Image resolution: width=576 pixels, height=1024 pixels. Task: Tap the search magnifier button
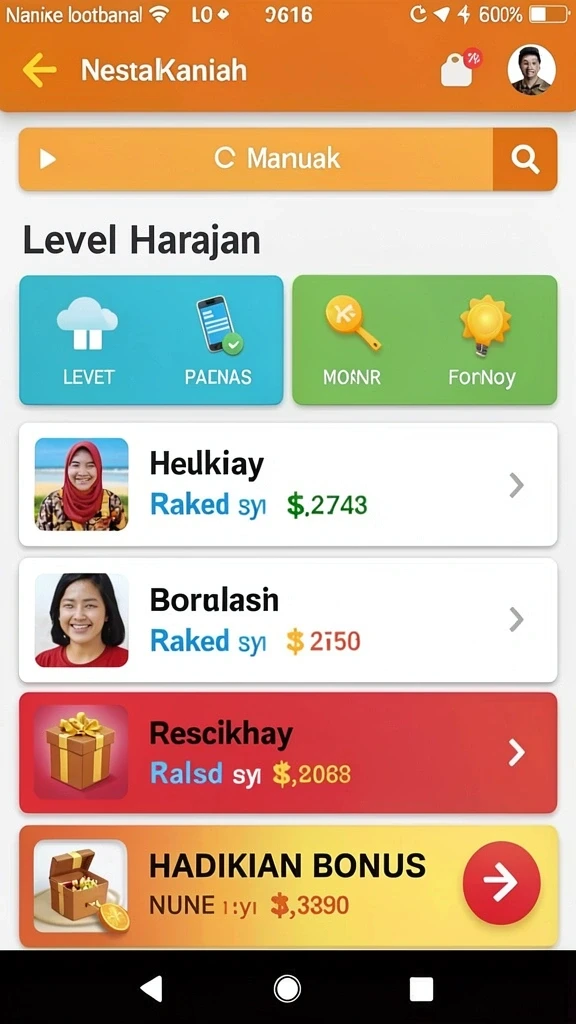click(525, 159)
